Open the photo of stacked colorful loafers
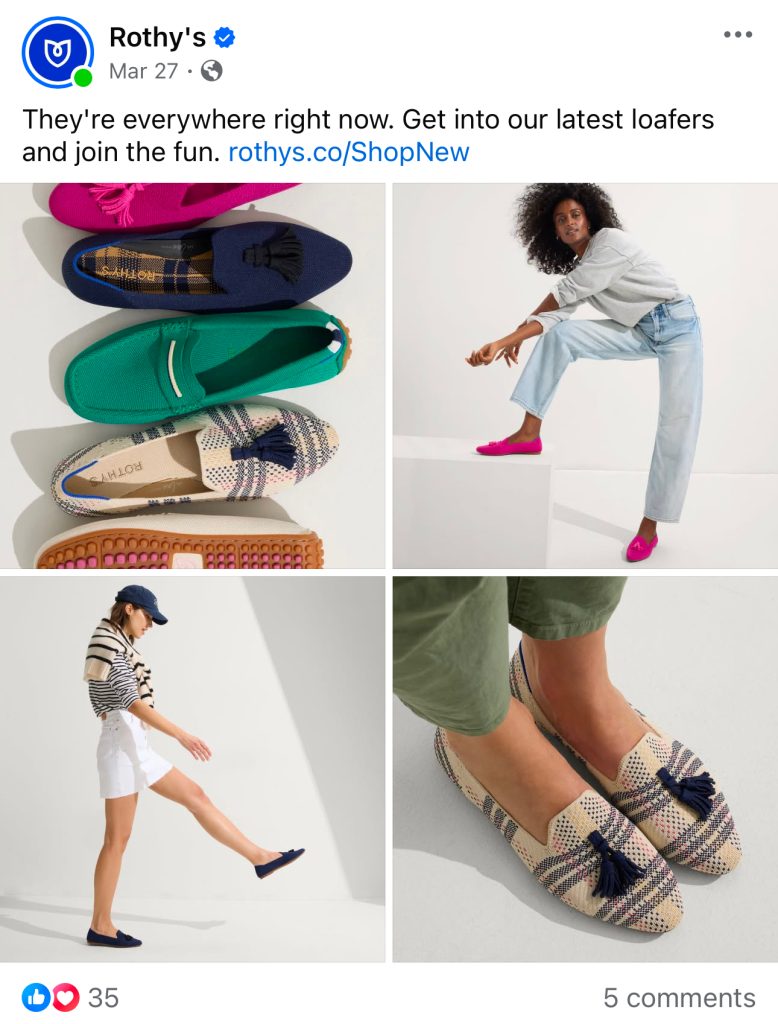 [192, 376]
